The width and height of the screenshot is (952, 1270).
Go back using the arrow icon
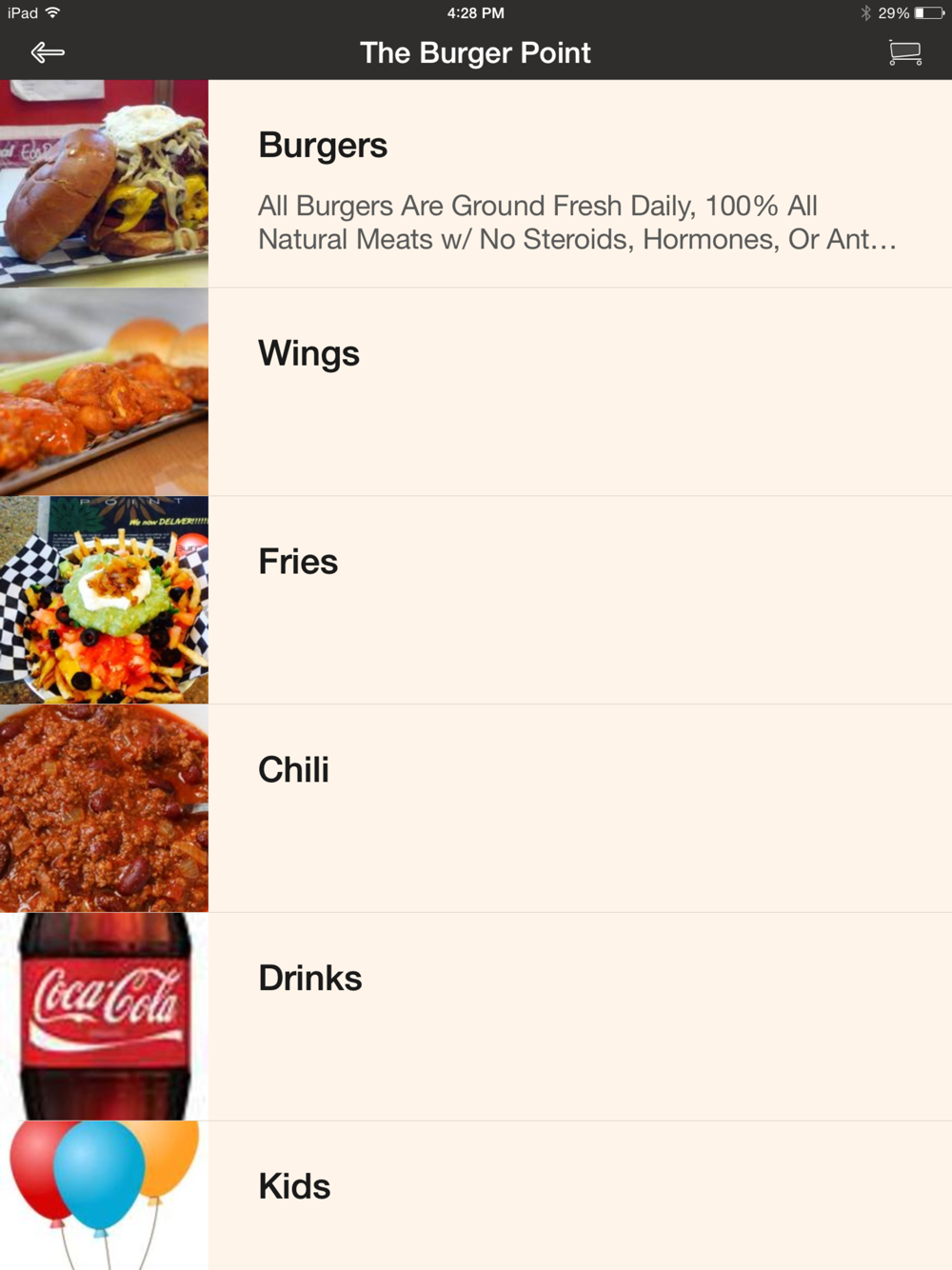48,52
